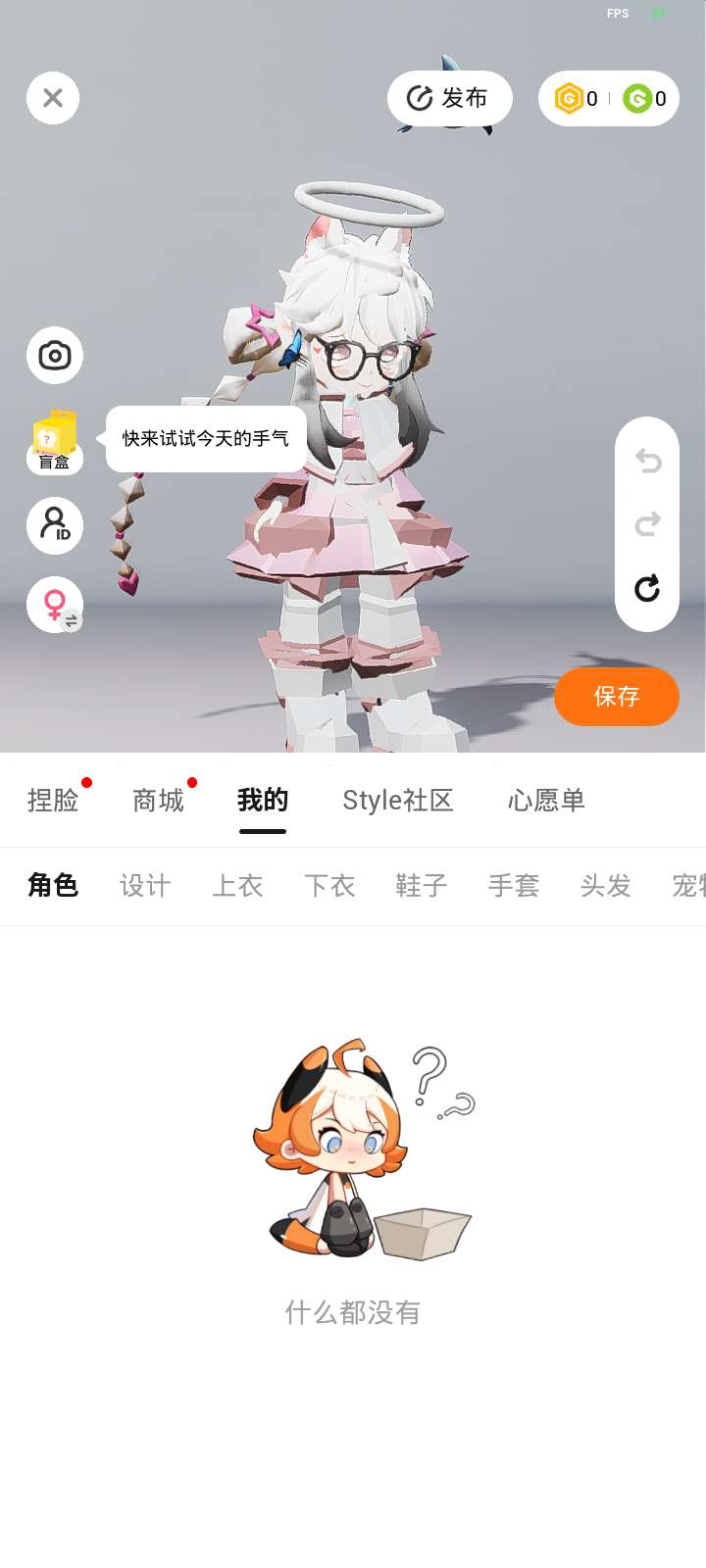The image size is (706, 1568).
Task: Tap the 发布 publish button
Action: pyautogui.click(x=449, y=98)
